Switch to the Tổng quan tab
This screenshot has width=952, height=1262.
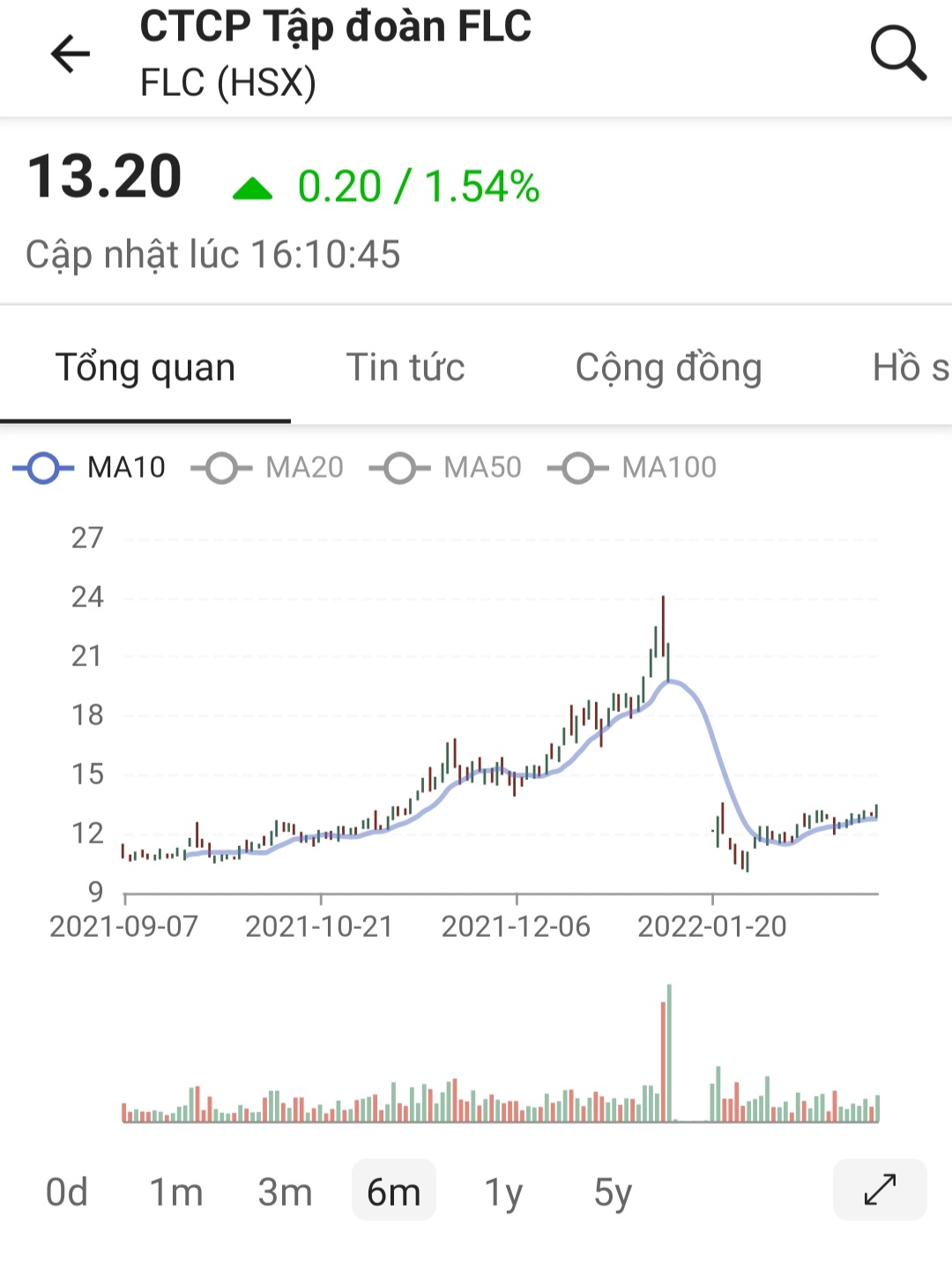145,367
